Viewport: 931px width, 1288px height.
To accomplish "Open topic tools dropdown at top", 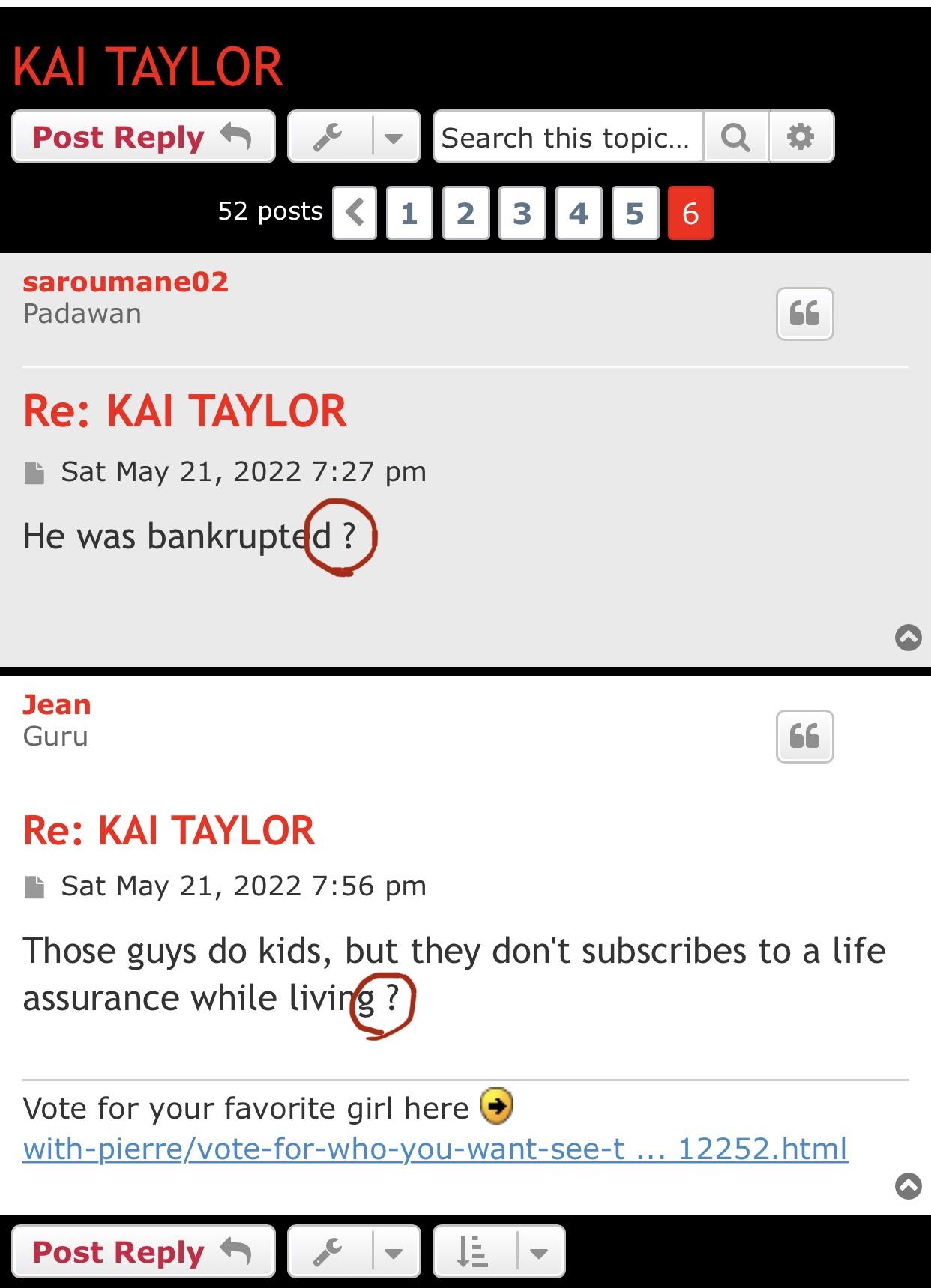I will (x=354, y=137).
